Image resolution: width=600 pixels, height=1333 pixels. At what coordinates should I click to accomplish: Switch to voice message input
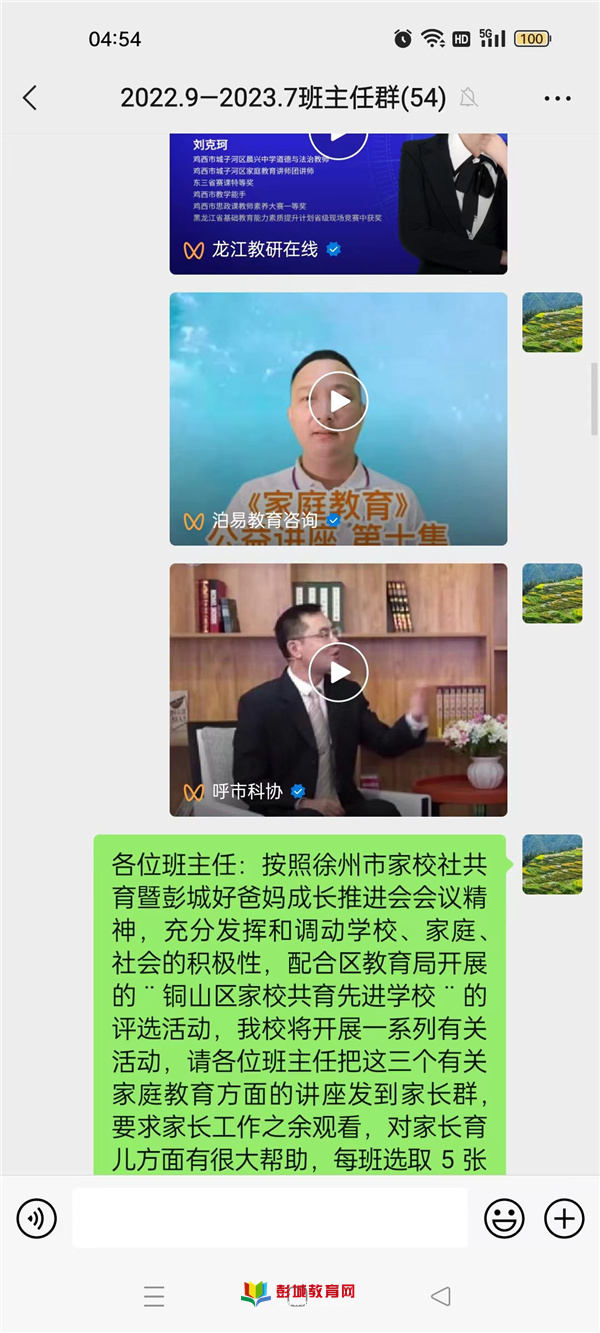pos(37,1218)
